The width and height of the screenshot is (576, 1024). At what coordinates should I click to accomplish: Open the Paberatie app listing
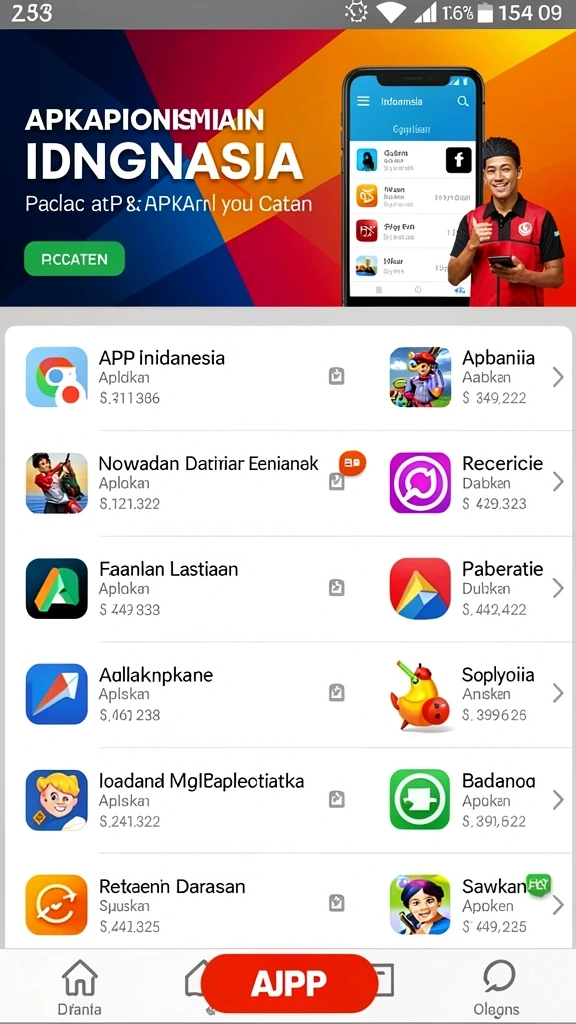477,589
